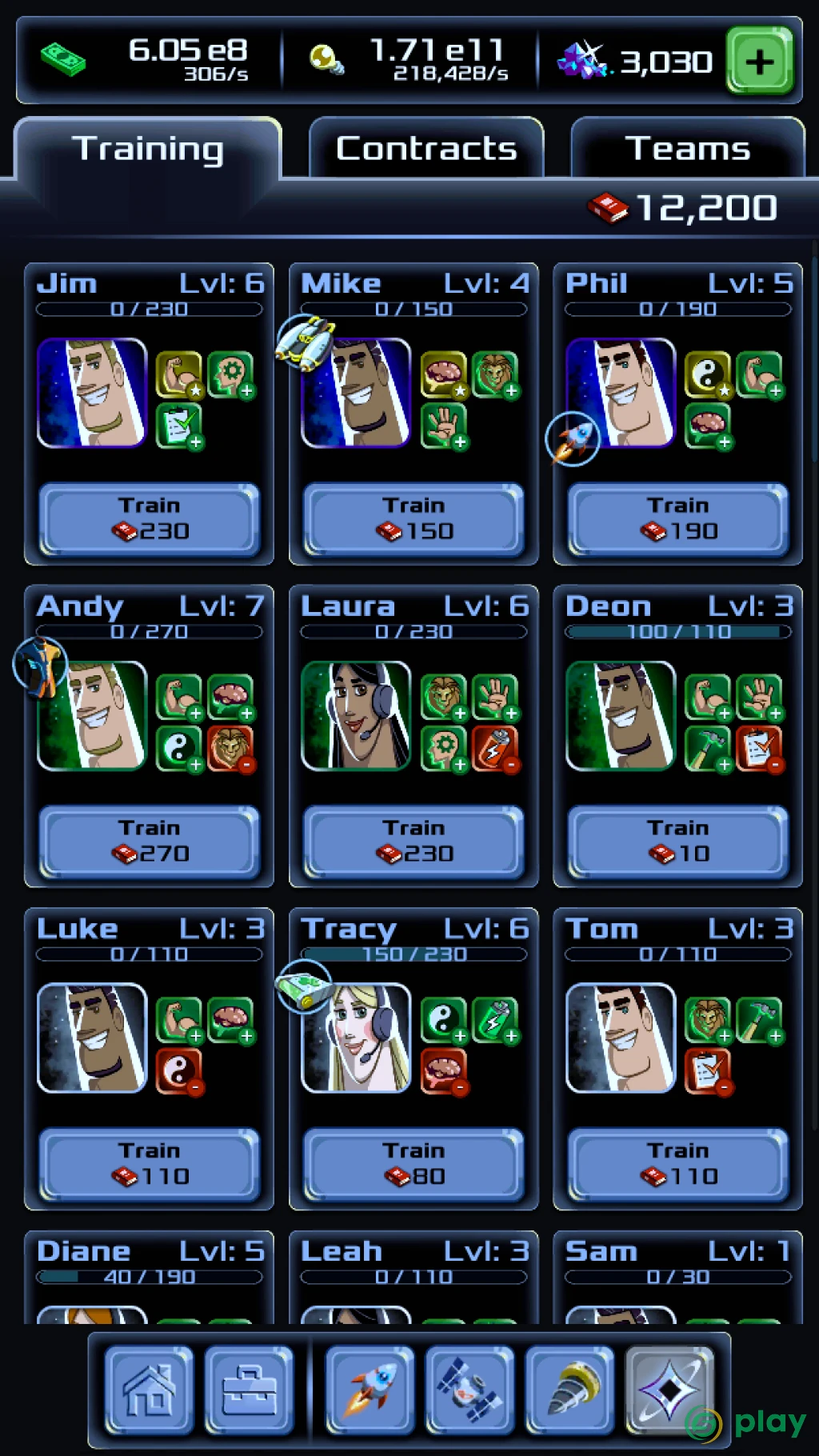Train Deon for 10 books
Screen dimensions: 819x1456
(x=678, y=841)
